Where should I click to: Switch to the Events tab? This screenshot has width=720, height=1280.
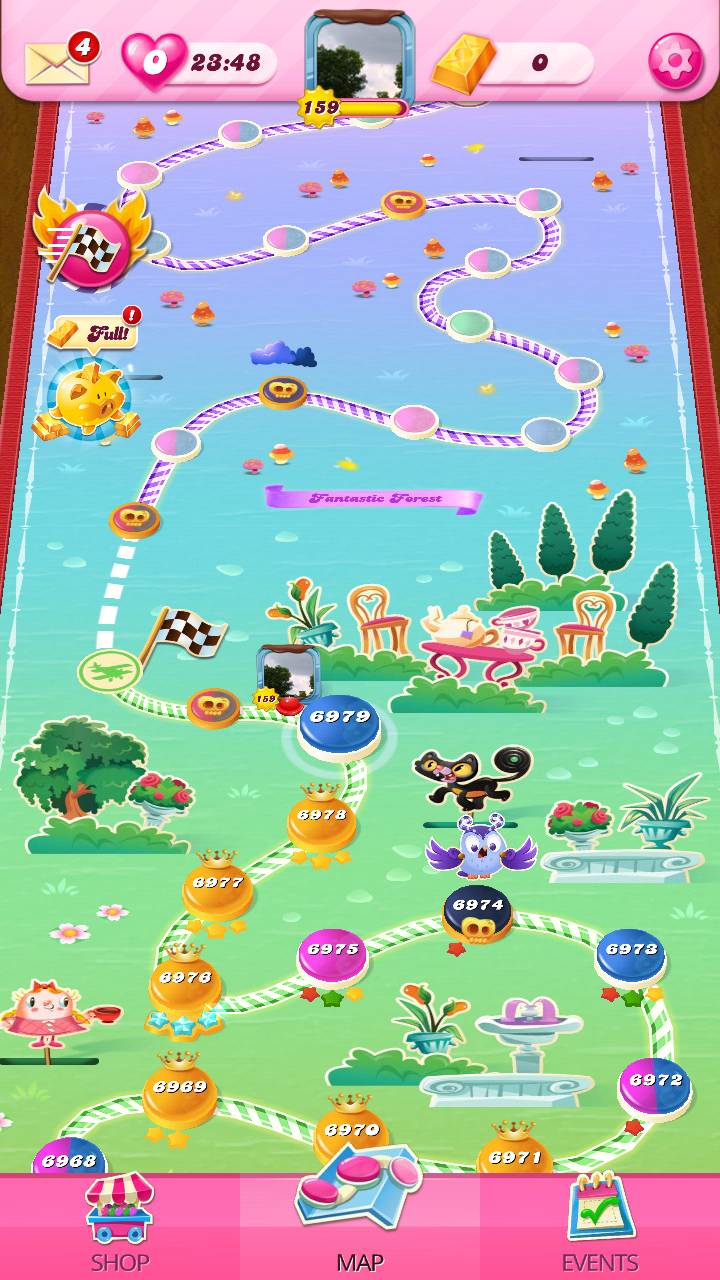(600, 1226)
